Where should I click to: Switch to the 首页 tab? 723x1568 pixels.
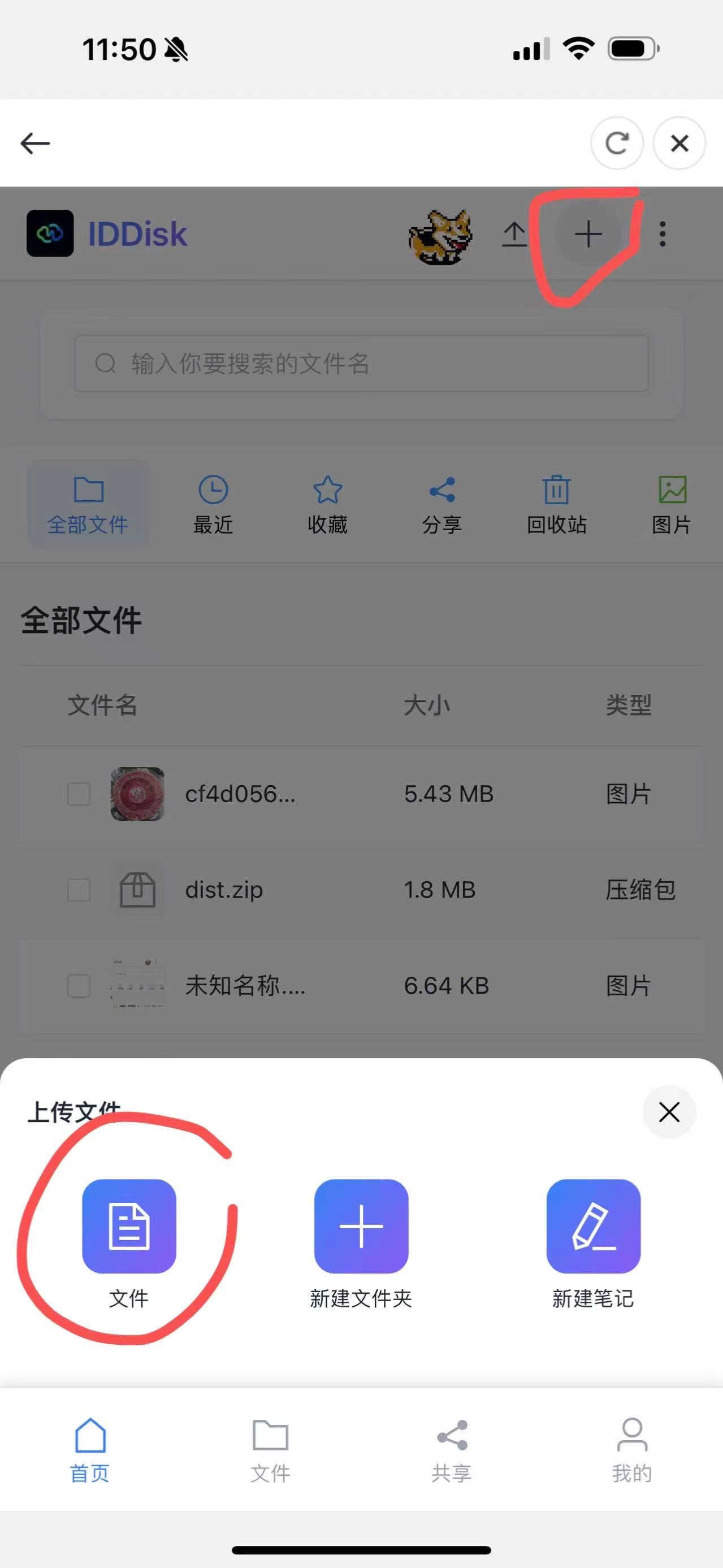coord(90,1450)
